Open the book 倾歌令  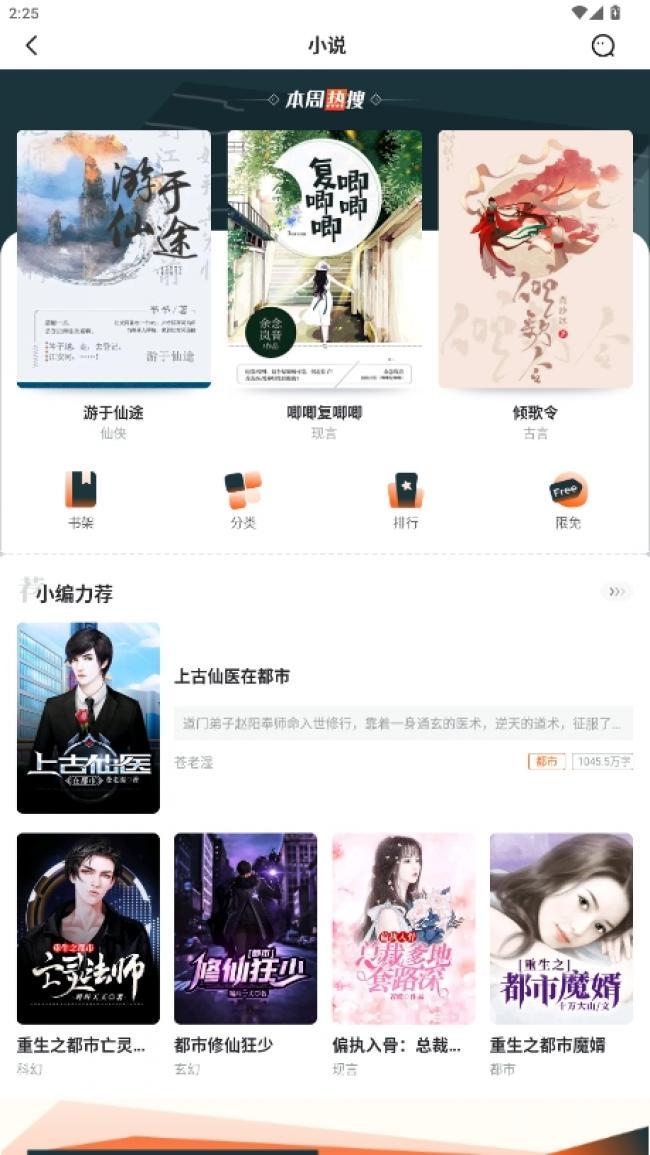click(535, 259)
